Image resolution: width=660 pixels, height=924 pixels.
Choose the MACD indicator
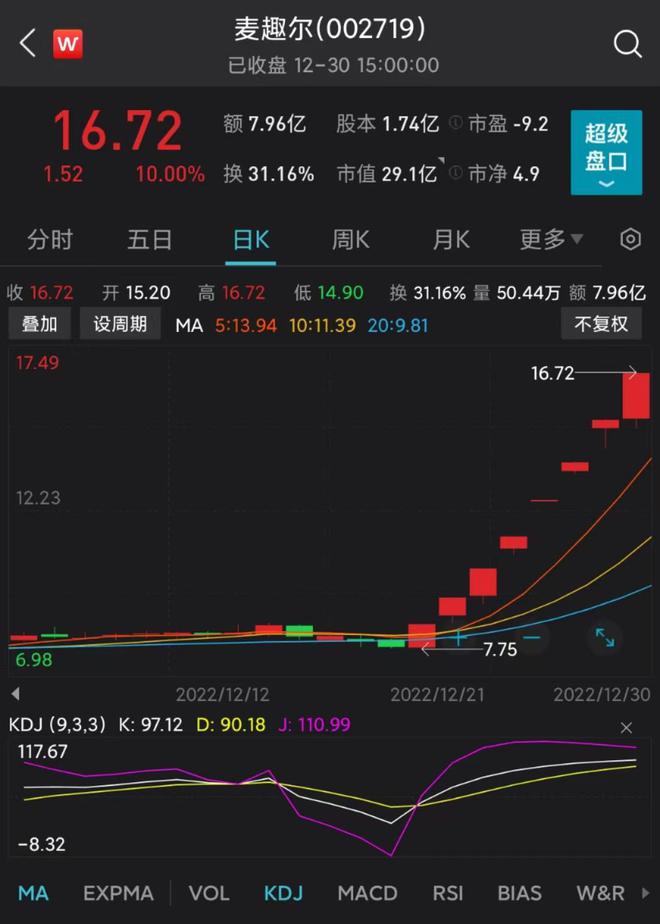[367, 893]
